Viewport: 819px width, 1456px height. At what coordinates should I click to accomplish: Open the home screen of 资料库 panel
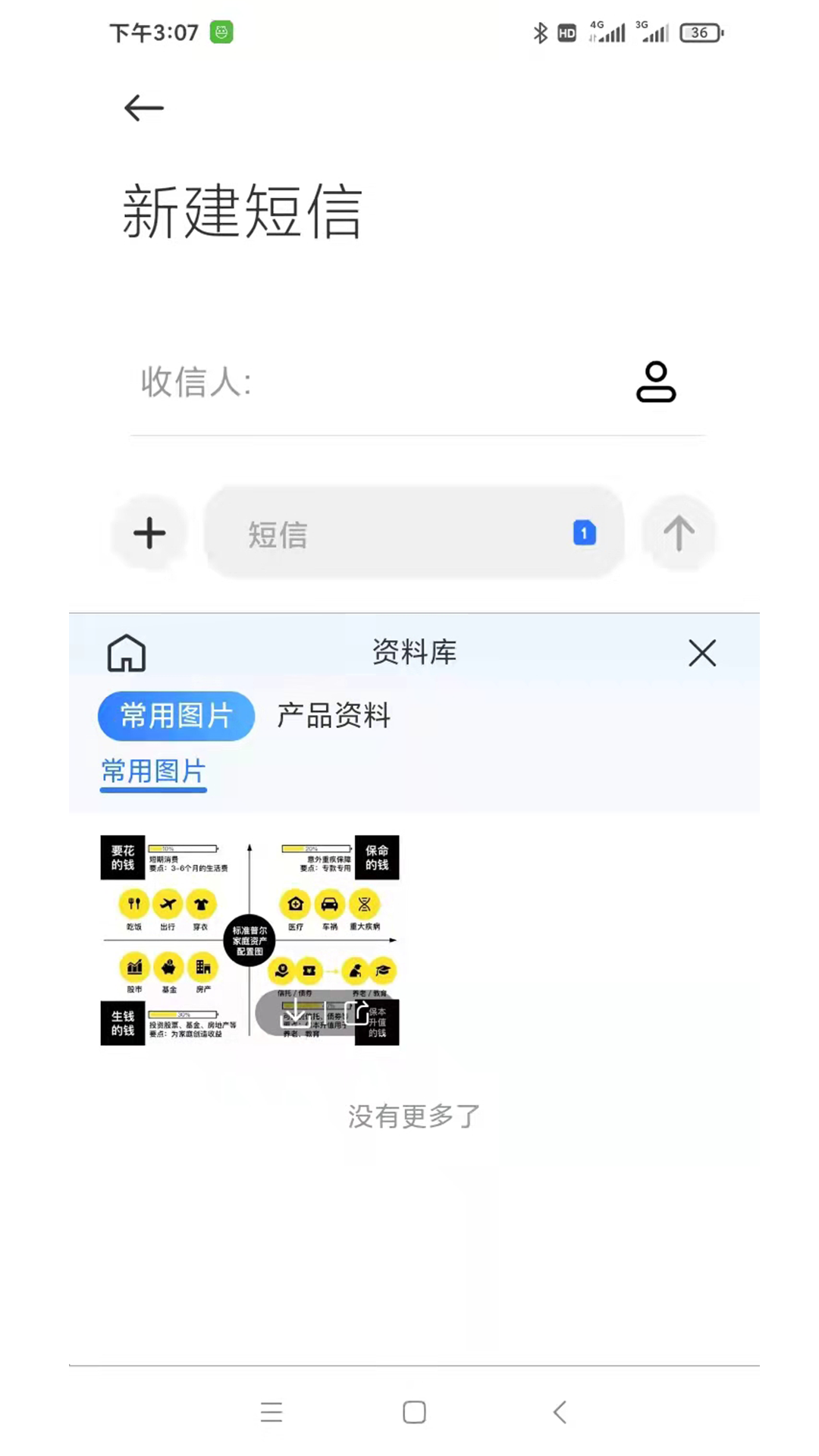126,652
